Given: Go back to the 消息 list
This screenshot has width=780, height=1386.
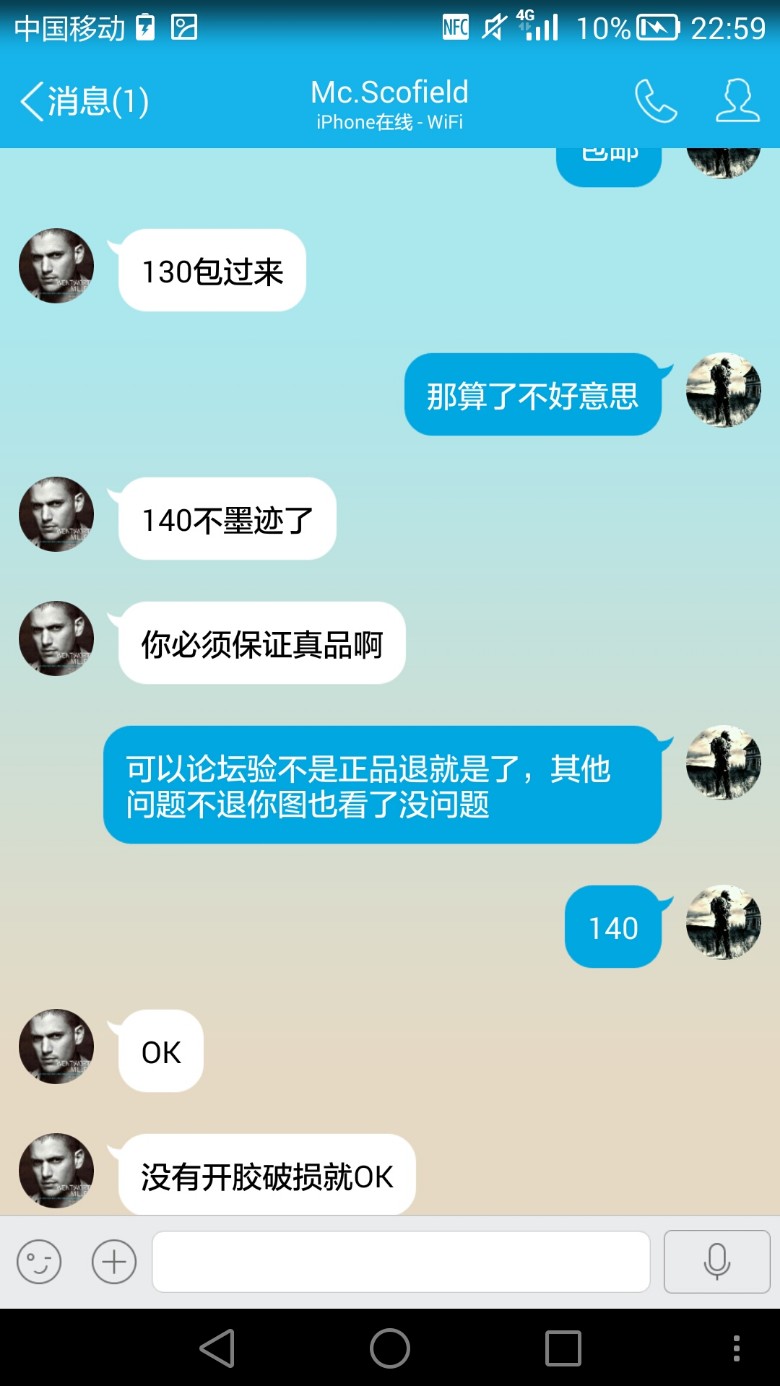Looking at the screenshot, I should tap(84, 101).
